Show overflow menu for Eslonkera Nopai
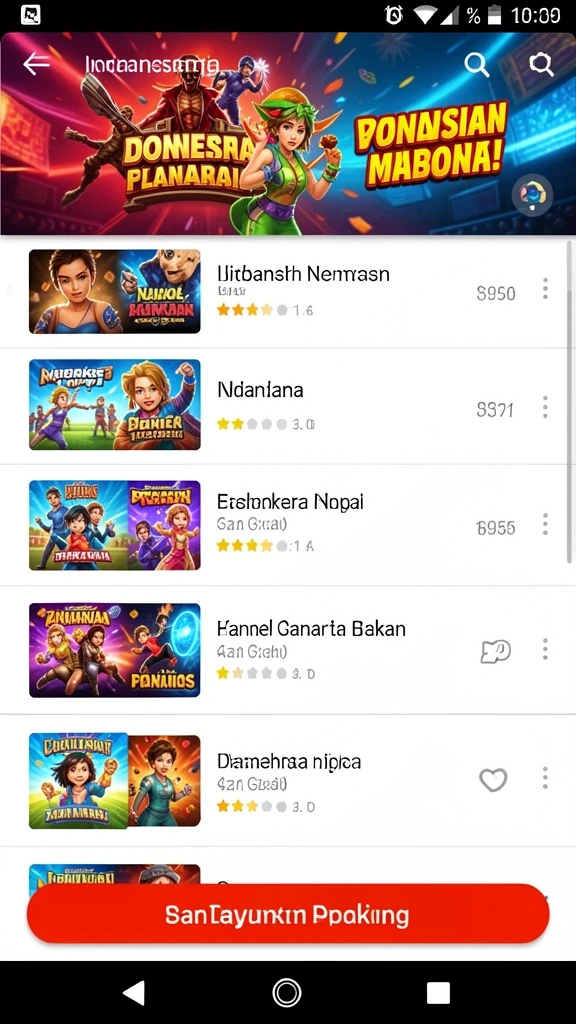Screen dimensions: 576x1024 click(545, 524)
